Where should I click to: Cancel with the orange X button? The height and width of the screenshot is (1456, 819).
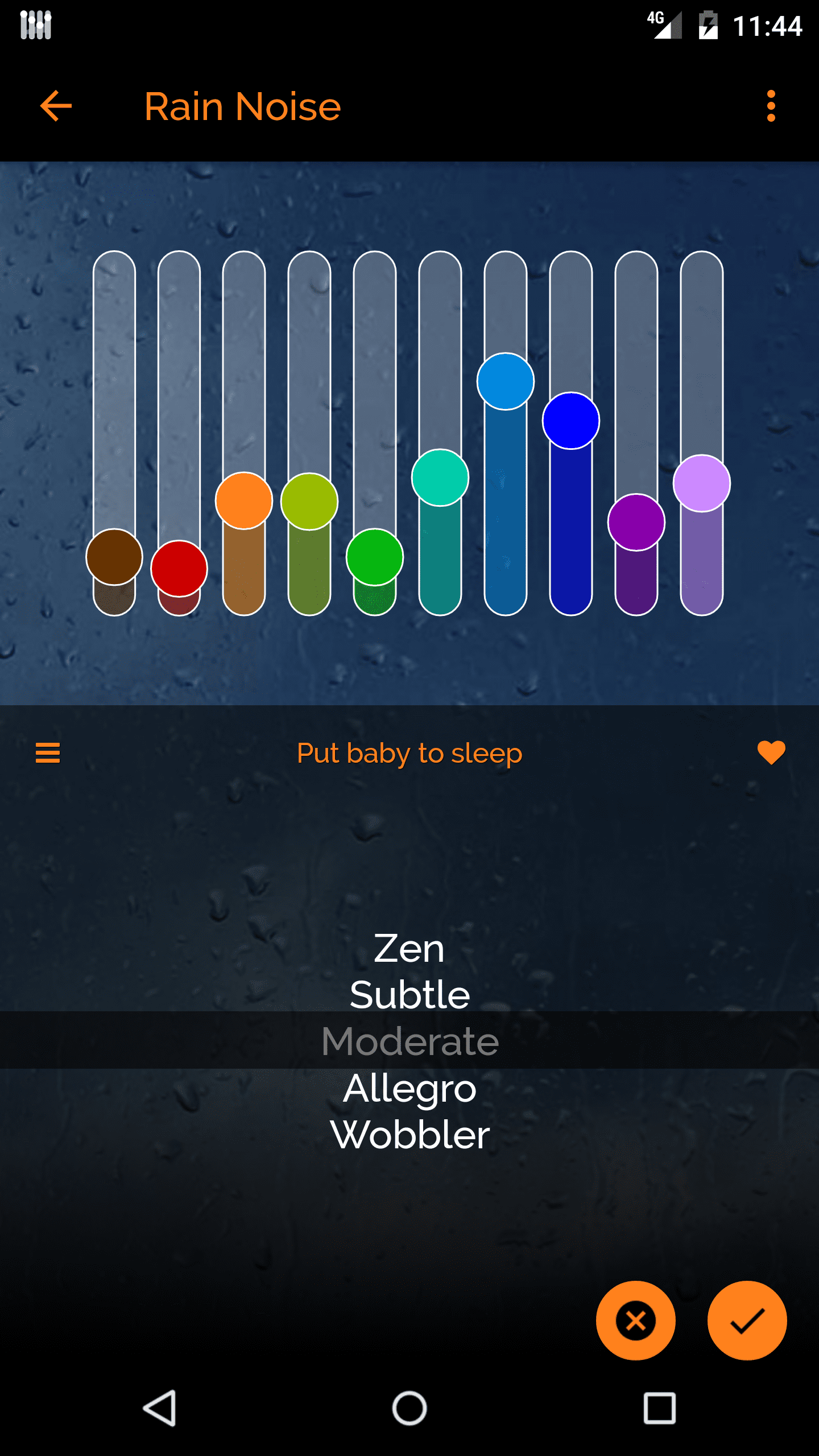click(x=635, y=1321)
